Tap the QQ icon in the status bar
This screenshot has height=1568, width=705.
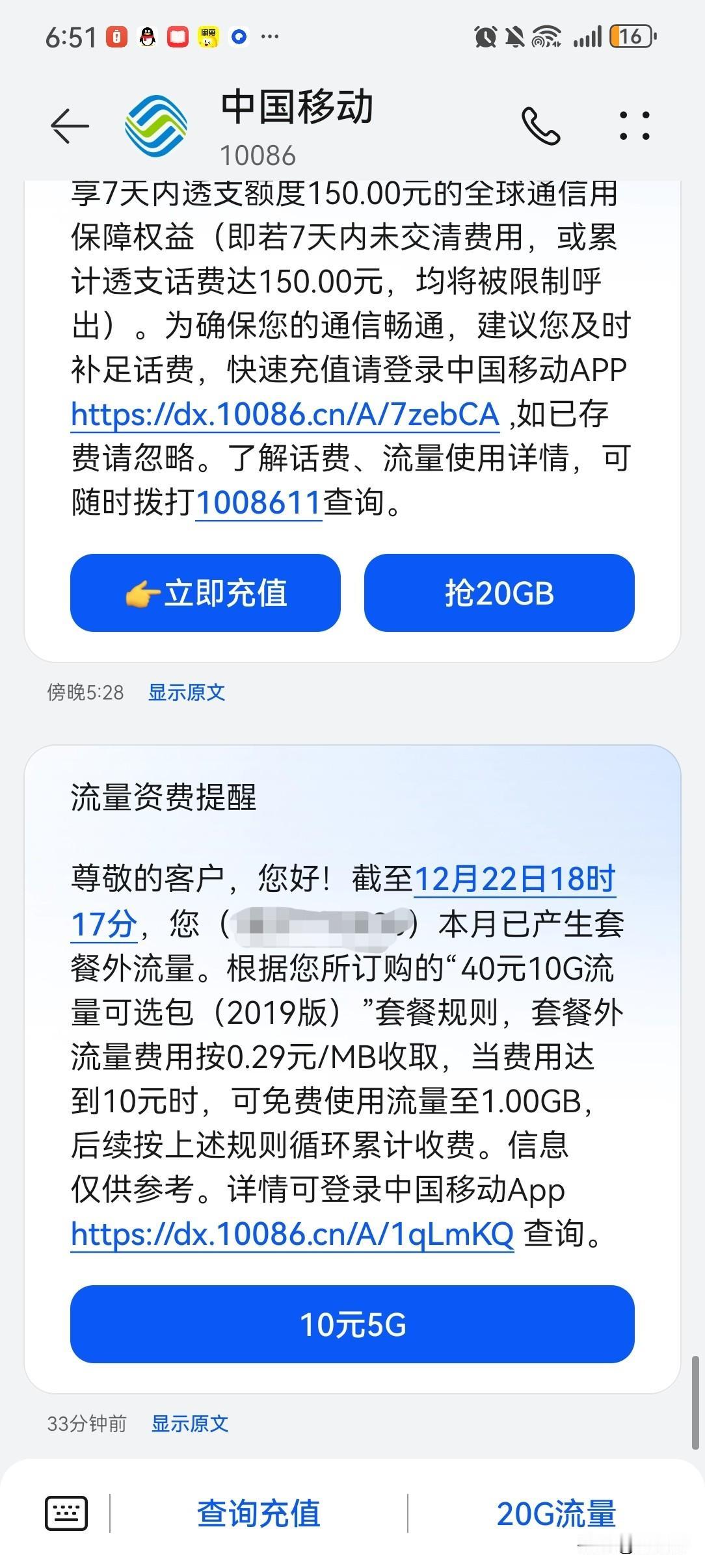click(148, 37)
